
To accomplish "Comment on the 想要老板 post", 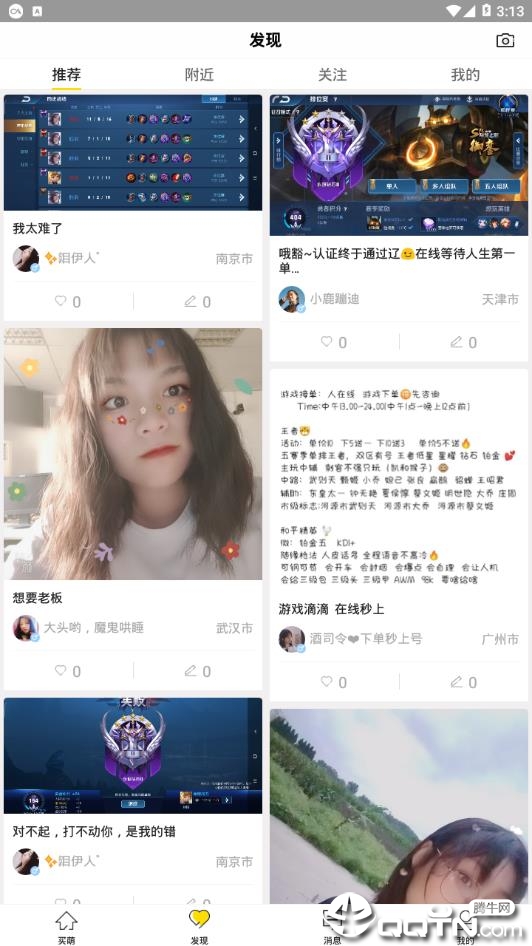I will coord(198,671).
